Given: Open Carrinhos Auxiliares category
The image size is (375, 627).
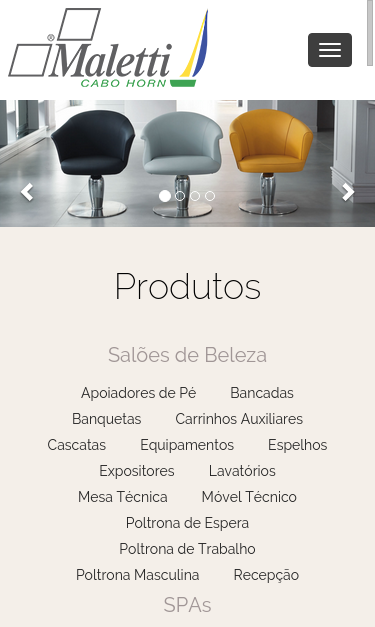Looking at the screenshot, I should (x=239, y=419).
